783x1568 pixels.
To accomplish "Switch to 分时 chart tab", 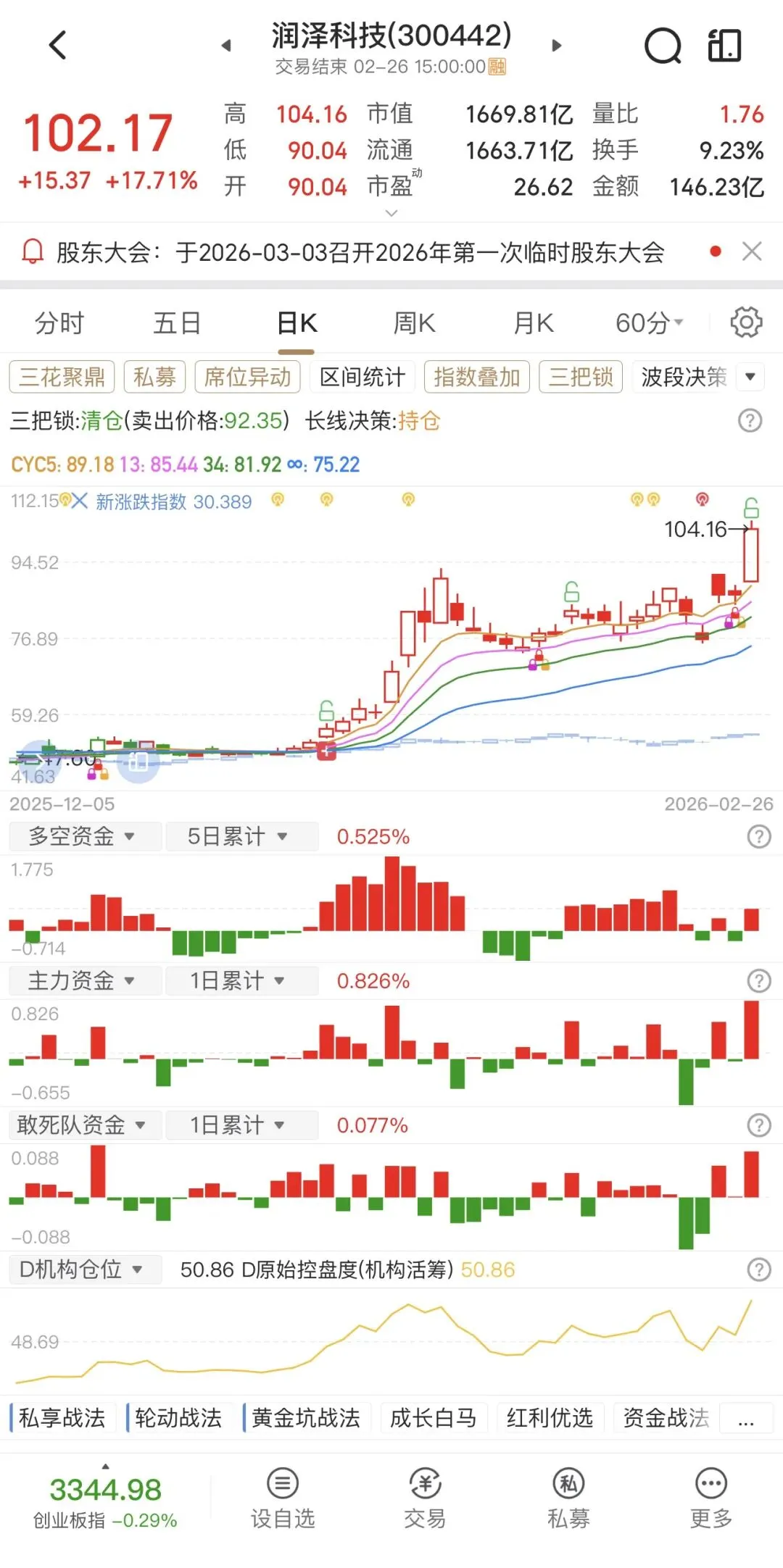I will click(x=59, y=323).
